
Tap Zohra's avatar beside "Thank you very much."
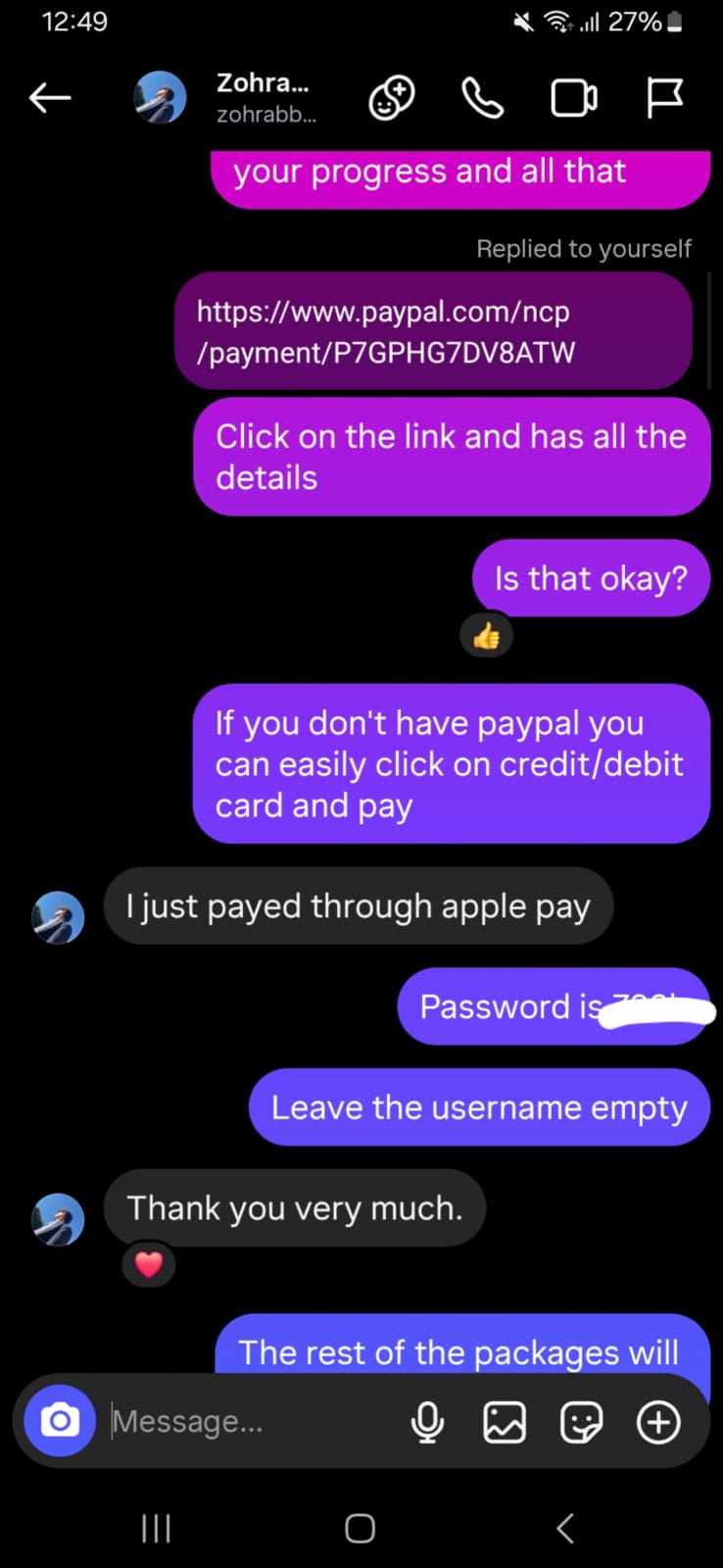[x=59, y=1218]
